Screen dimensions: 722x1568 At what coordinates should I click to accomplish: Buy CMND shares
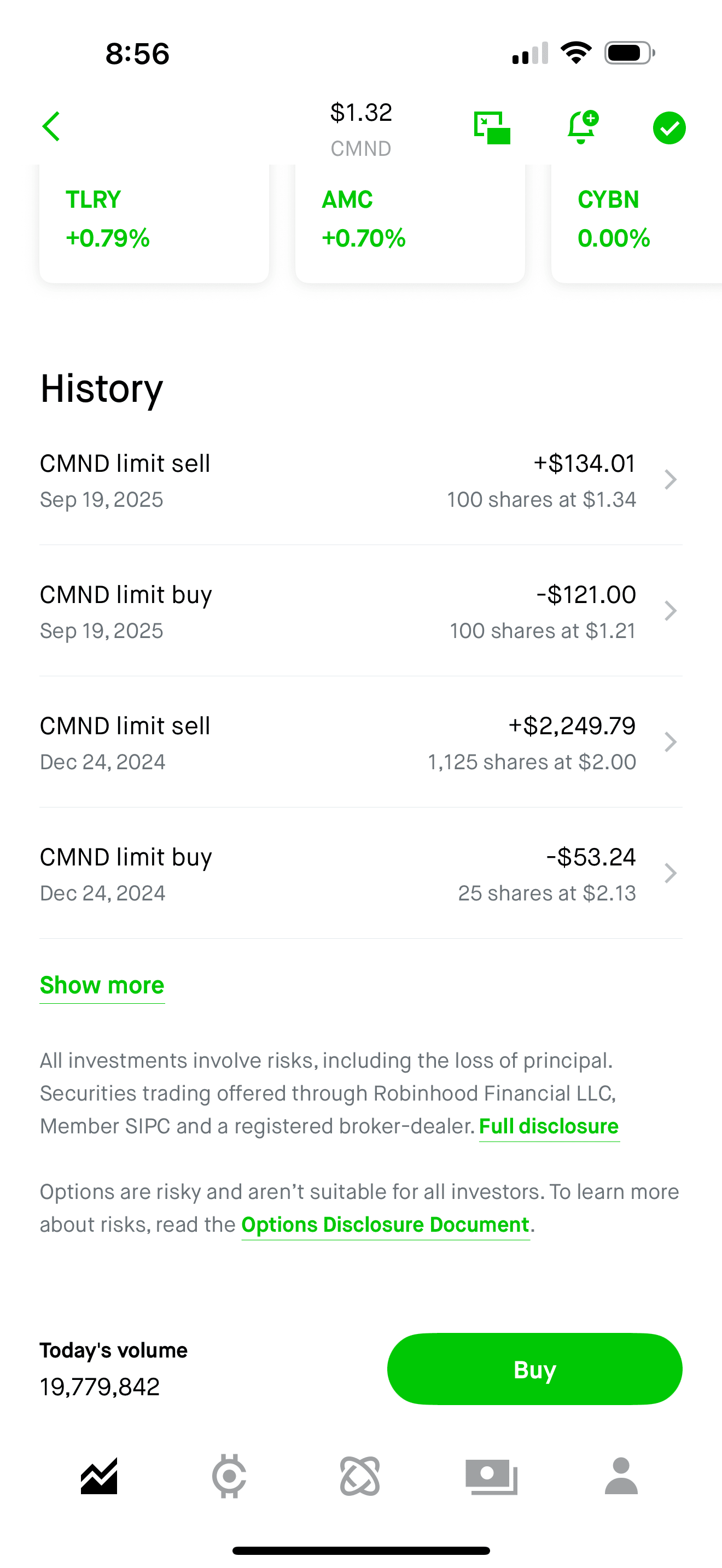(x=534, y=1370)
